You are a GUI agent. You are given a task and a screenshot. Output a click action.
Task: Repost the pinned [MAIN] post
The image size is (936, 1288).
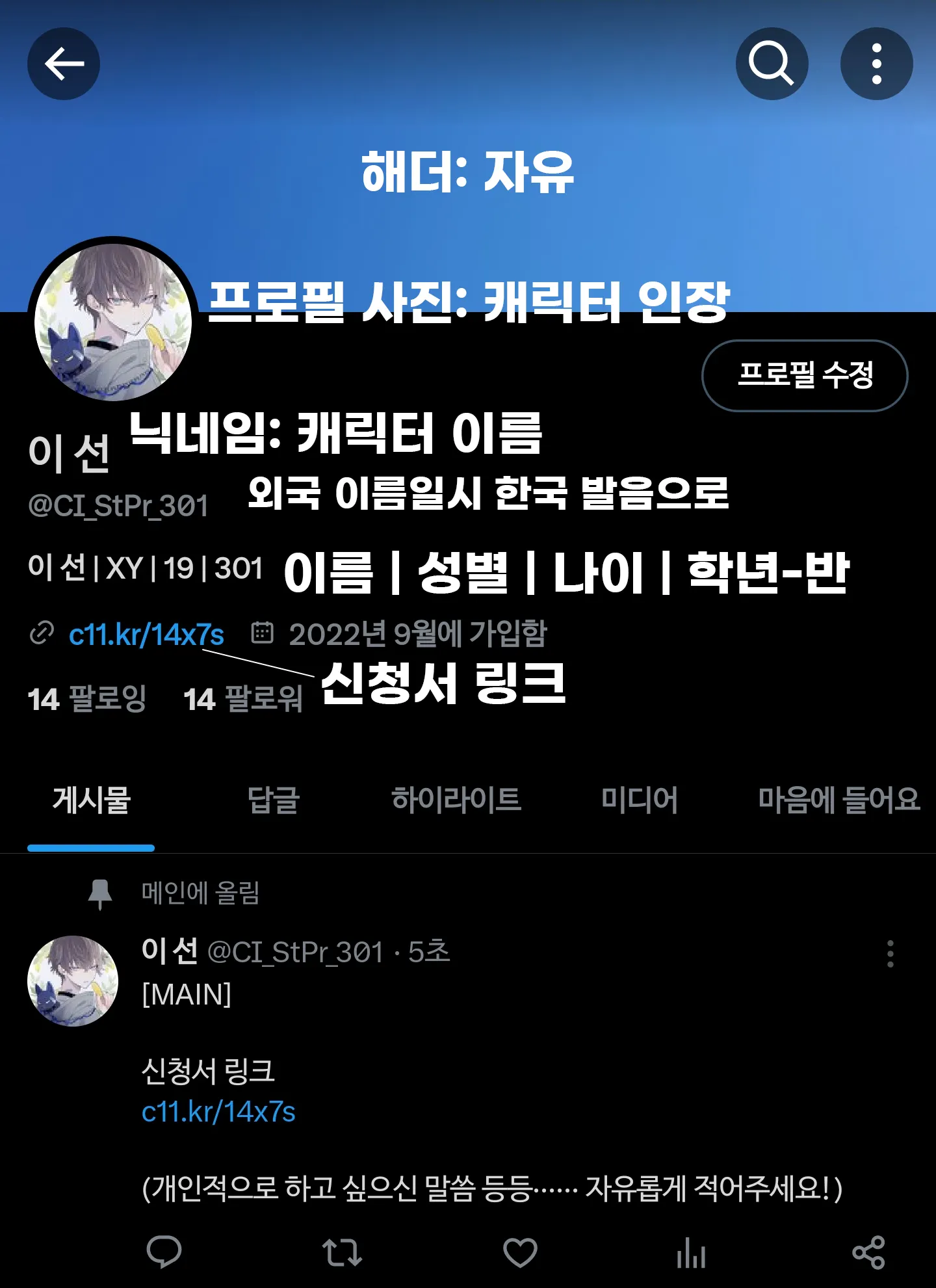342,1252
